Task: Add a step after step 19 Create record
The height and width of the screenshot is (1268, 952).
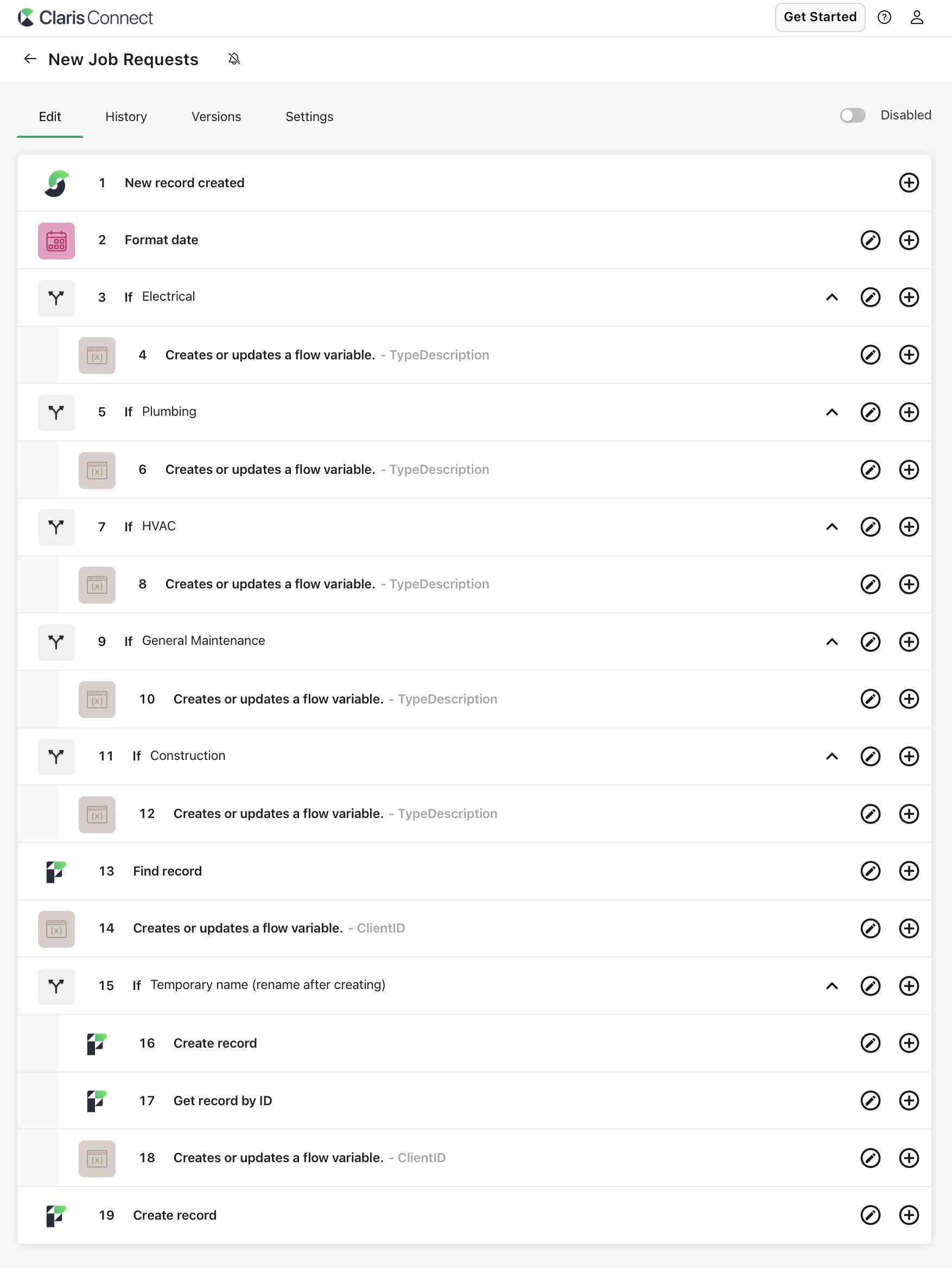Action: [x=909, y=1215]
